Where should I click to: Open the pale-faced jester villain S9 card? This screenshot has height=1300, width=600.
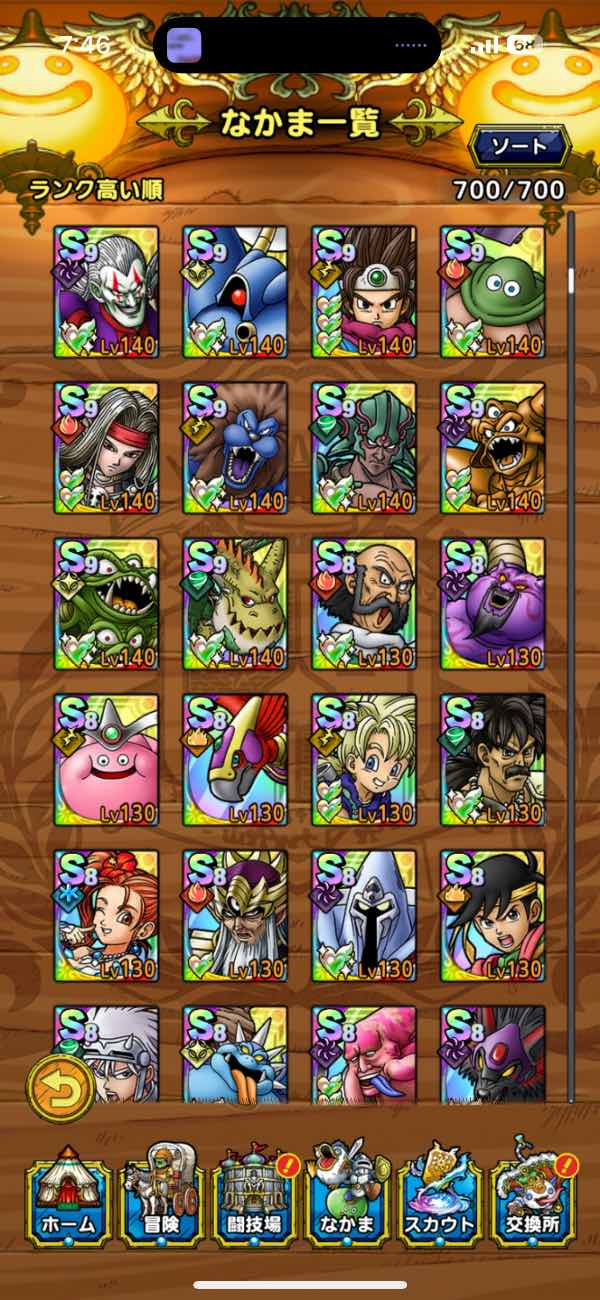tap(106, 292)
